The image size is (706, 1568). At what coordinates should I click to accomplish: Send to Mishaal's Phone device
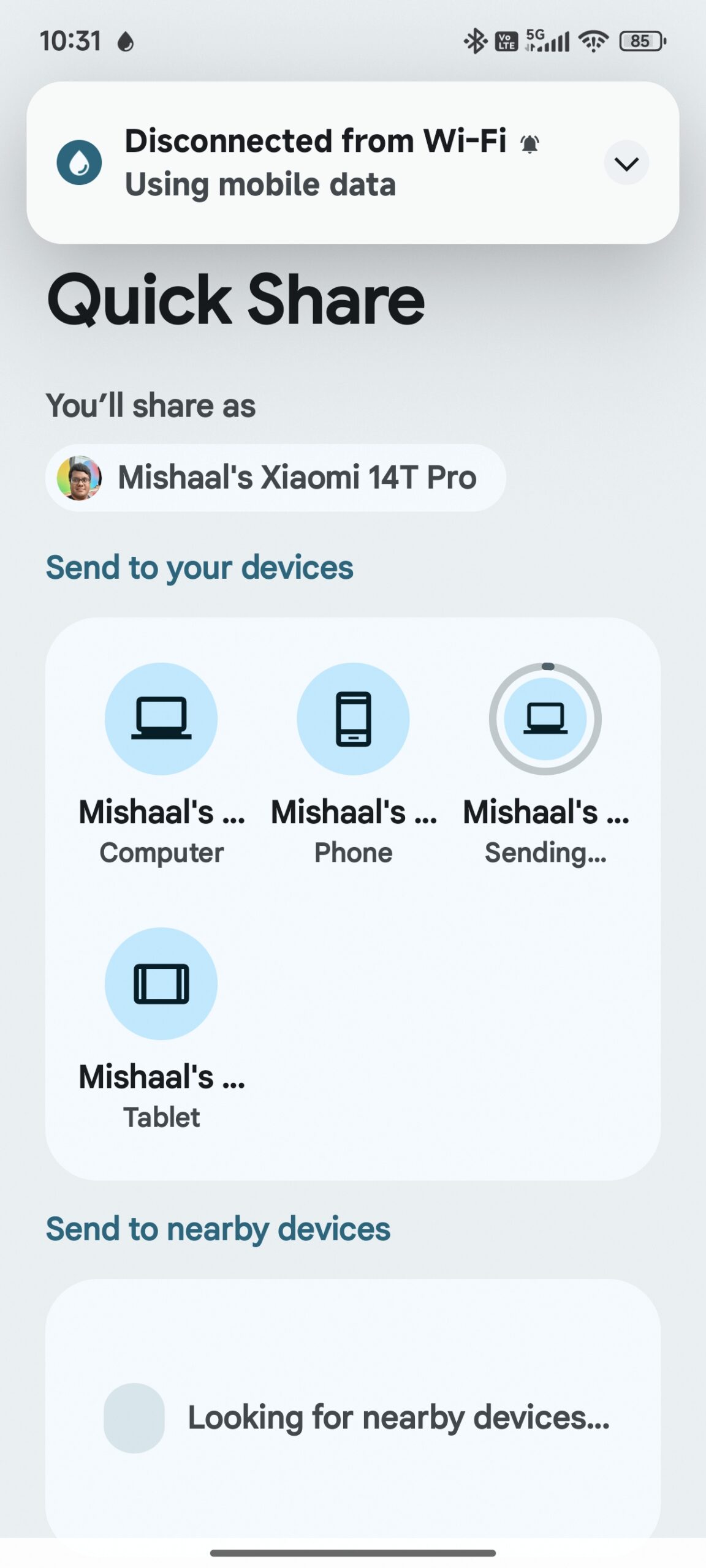(353, 719)
